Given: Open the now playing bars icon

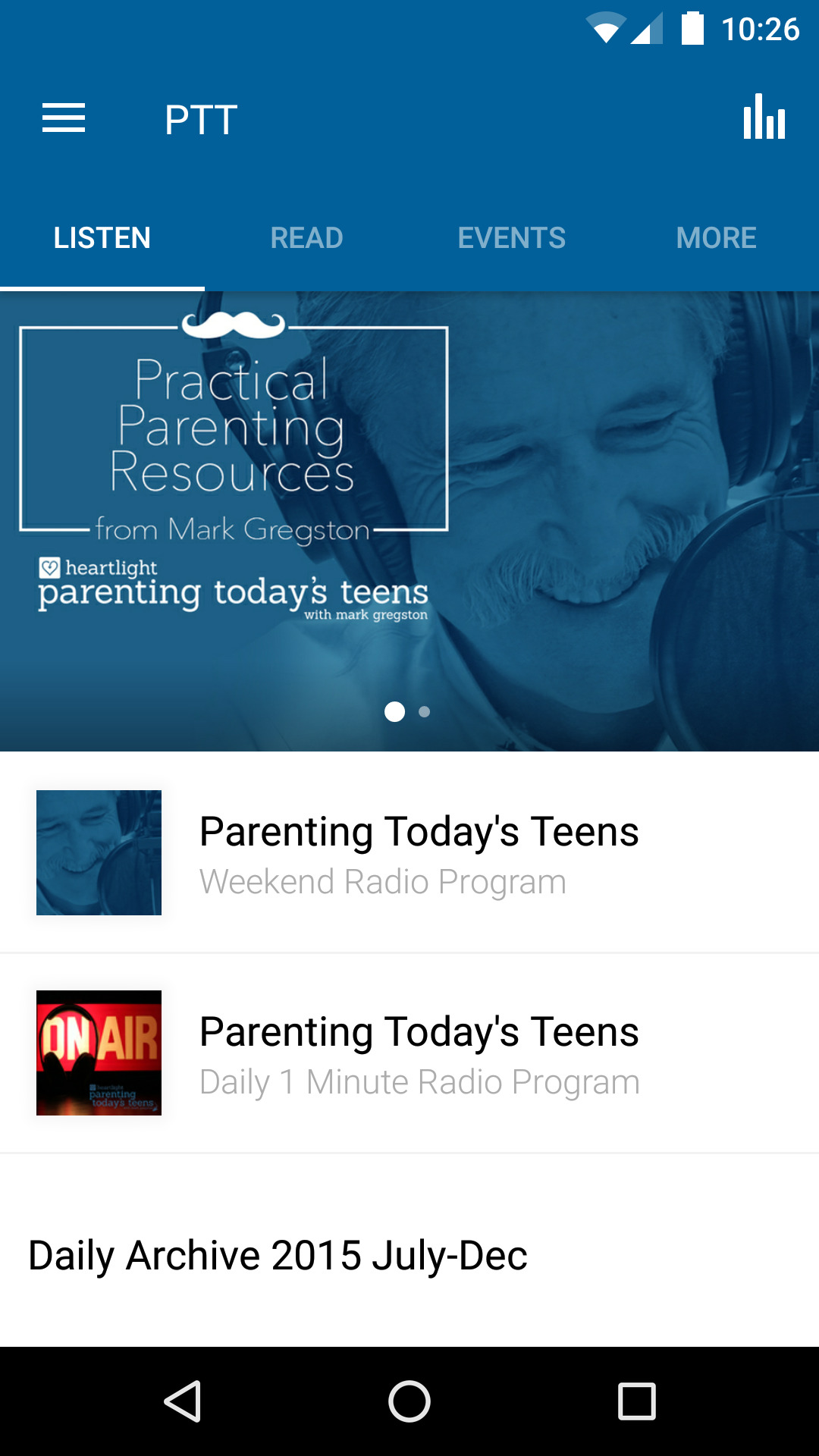Looking at the screenshot, I should [x=764, y=118].
